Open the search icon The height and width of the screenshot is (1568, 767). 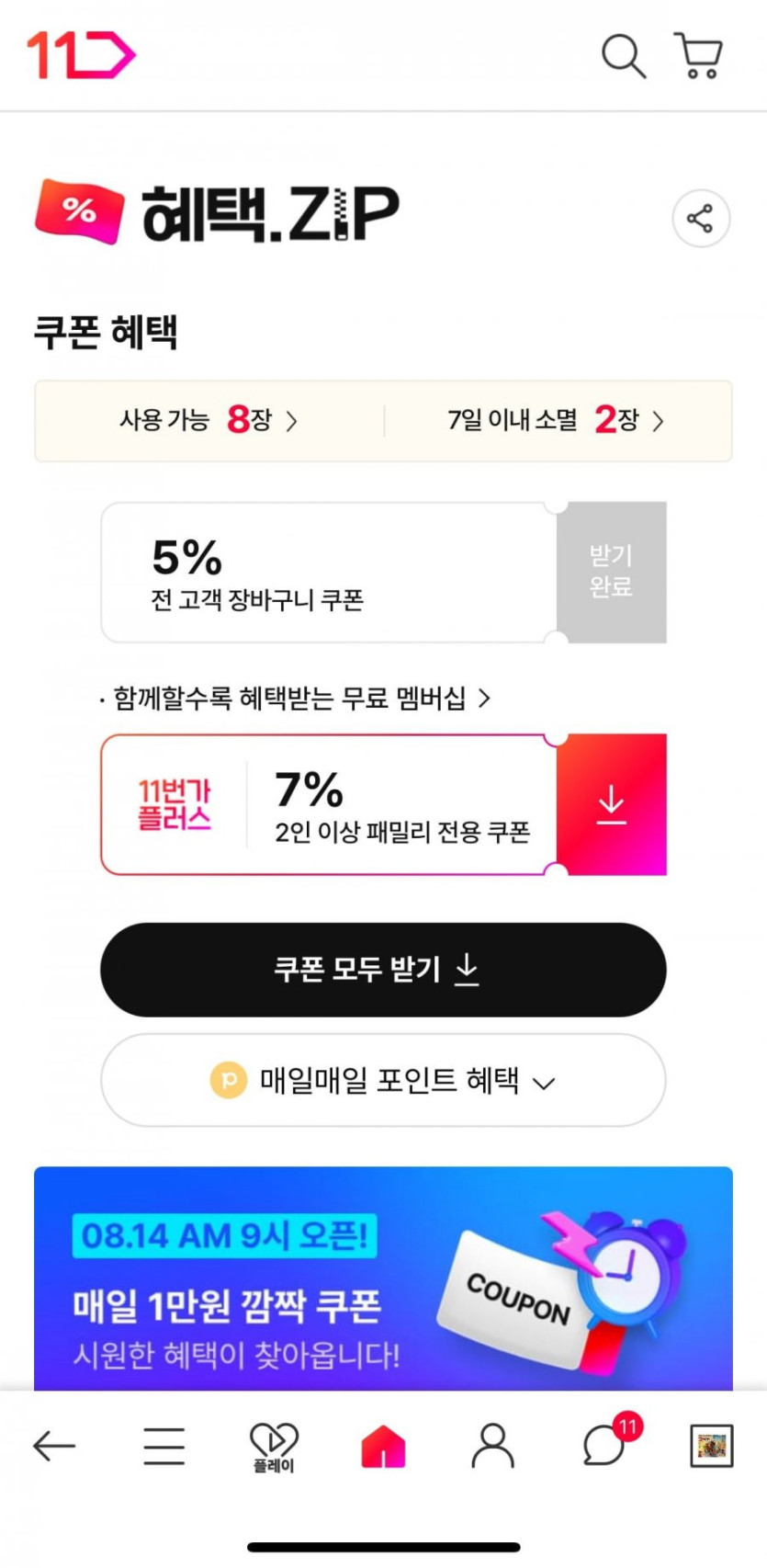(x=623, y=57)
